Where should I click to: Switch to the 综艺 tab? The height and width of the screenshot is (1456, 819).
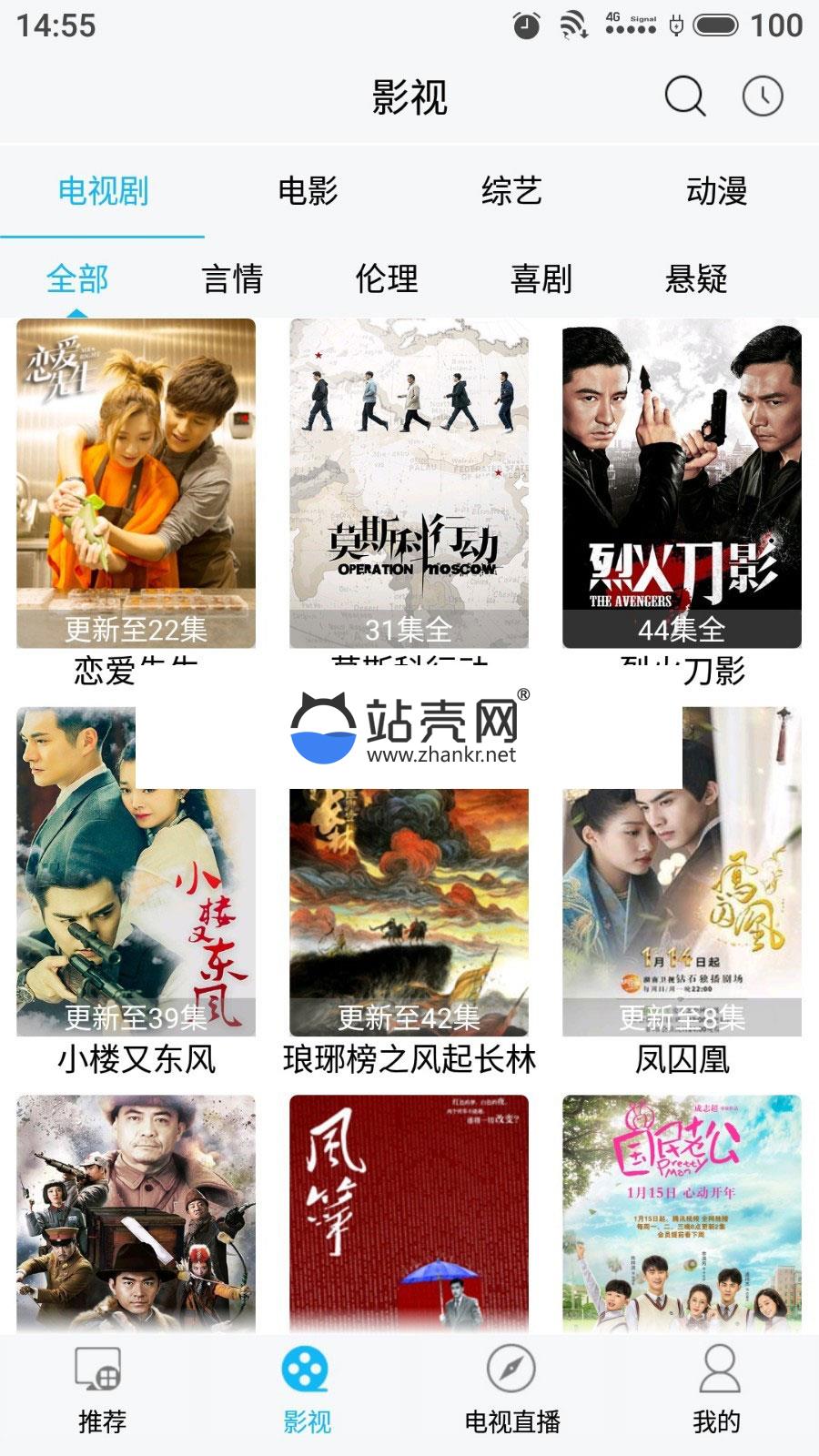tap(511, 191)
